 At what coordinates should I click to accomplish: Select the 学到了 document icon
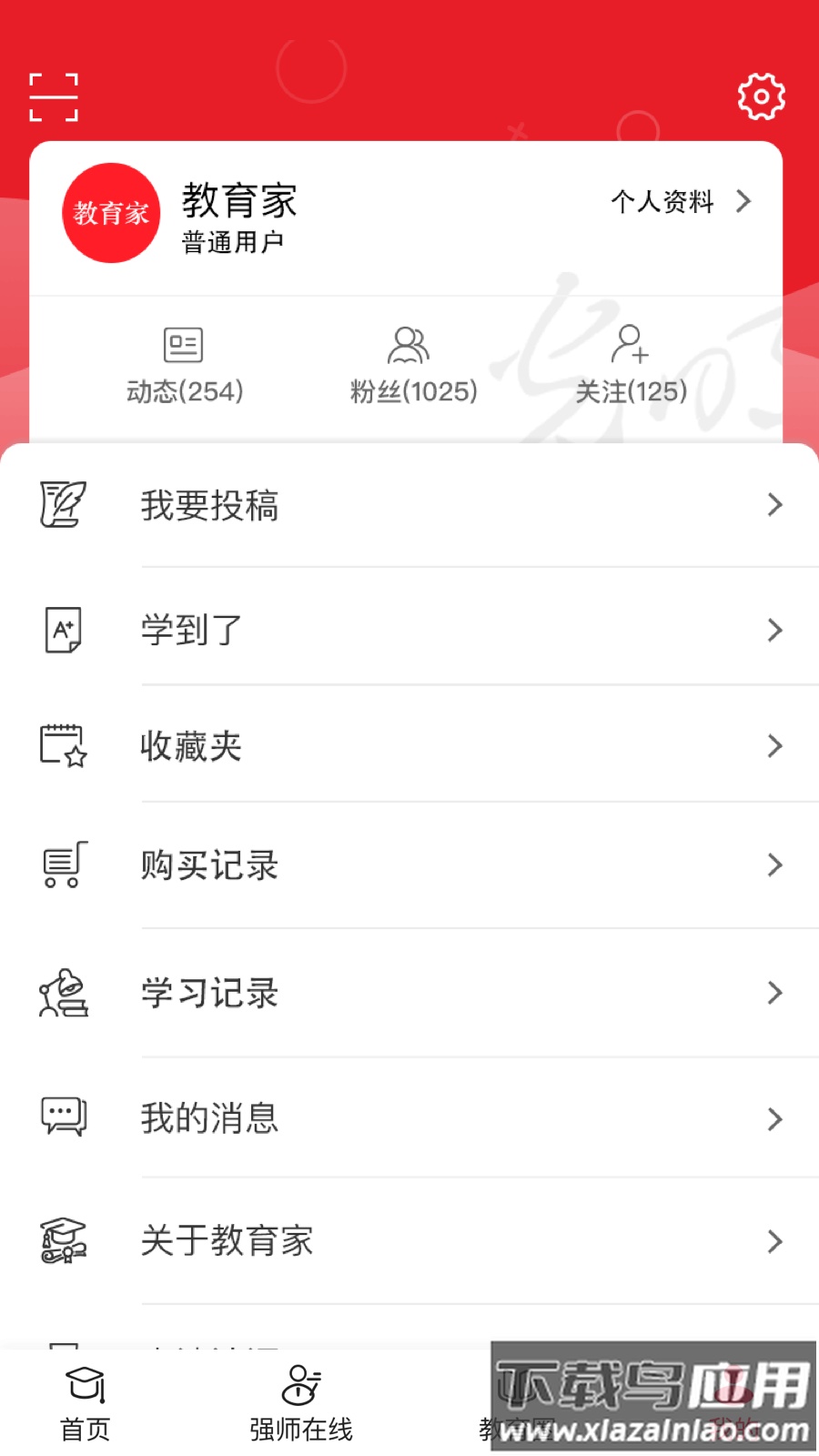coord(62,630)
